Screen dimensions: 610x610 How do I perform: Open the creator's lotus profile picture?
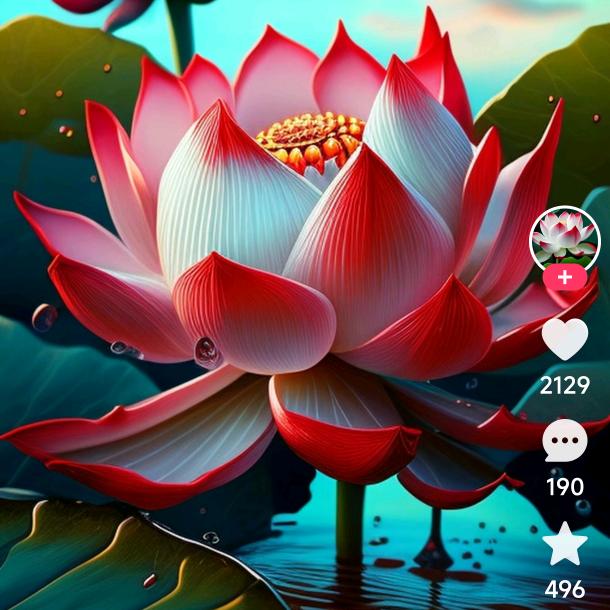click(x=564, y=239)
